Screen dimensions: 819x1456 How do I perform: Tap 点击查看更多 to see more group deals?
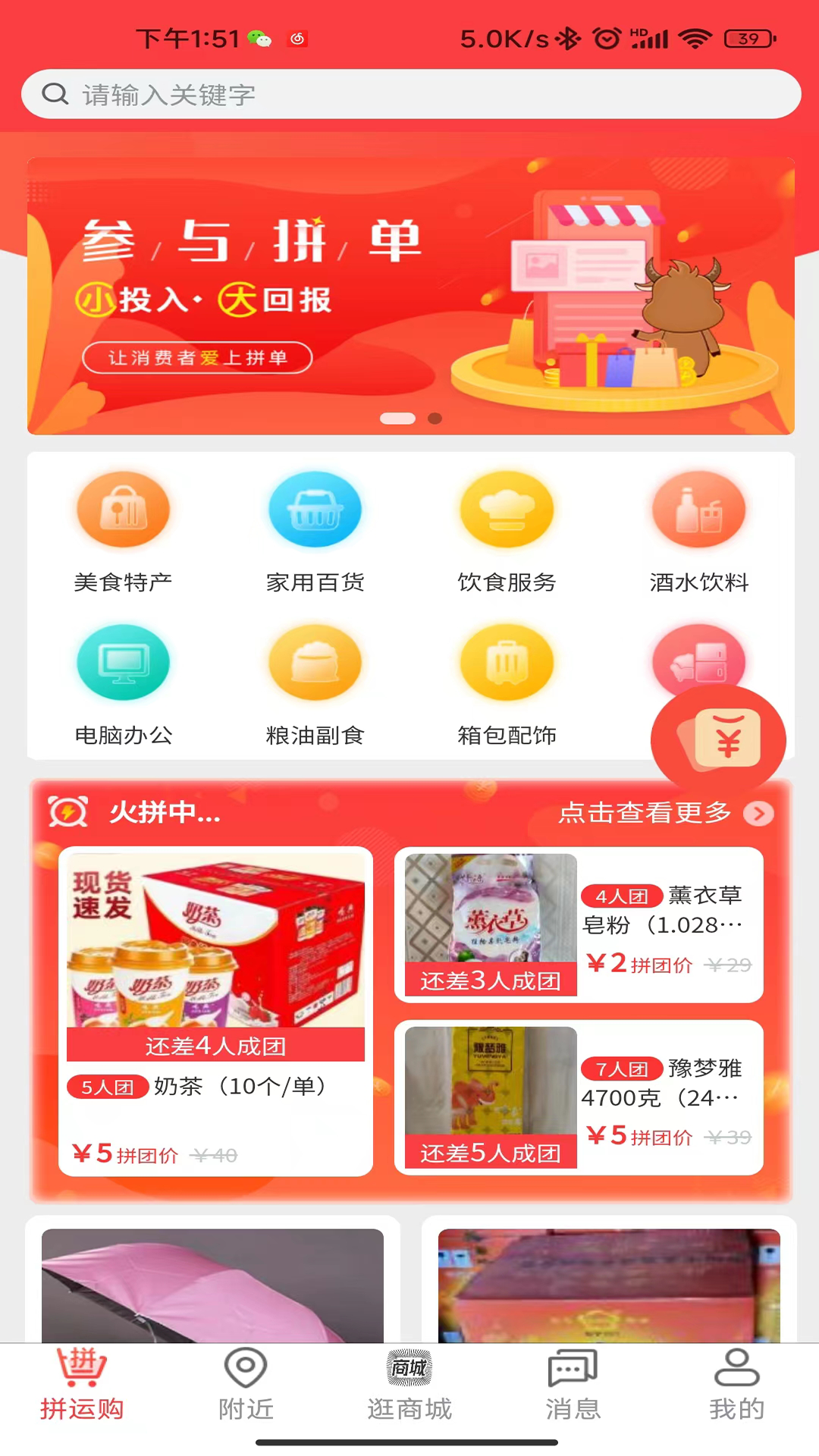coord(664,813)
